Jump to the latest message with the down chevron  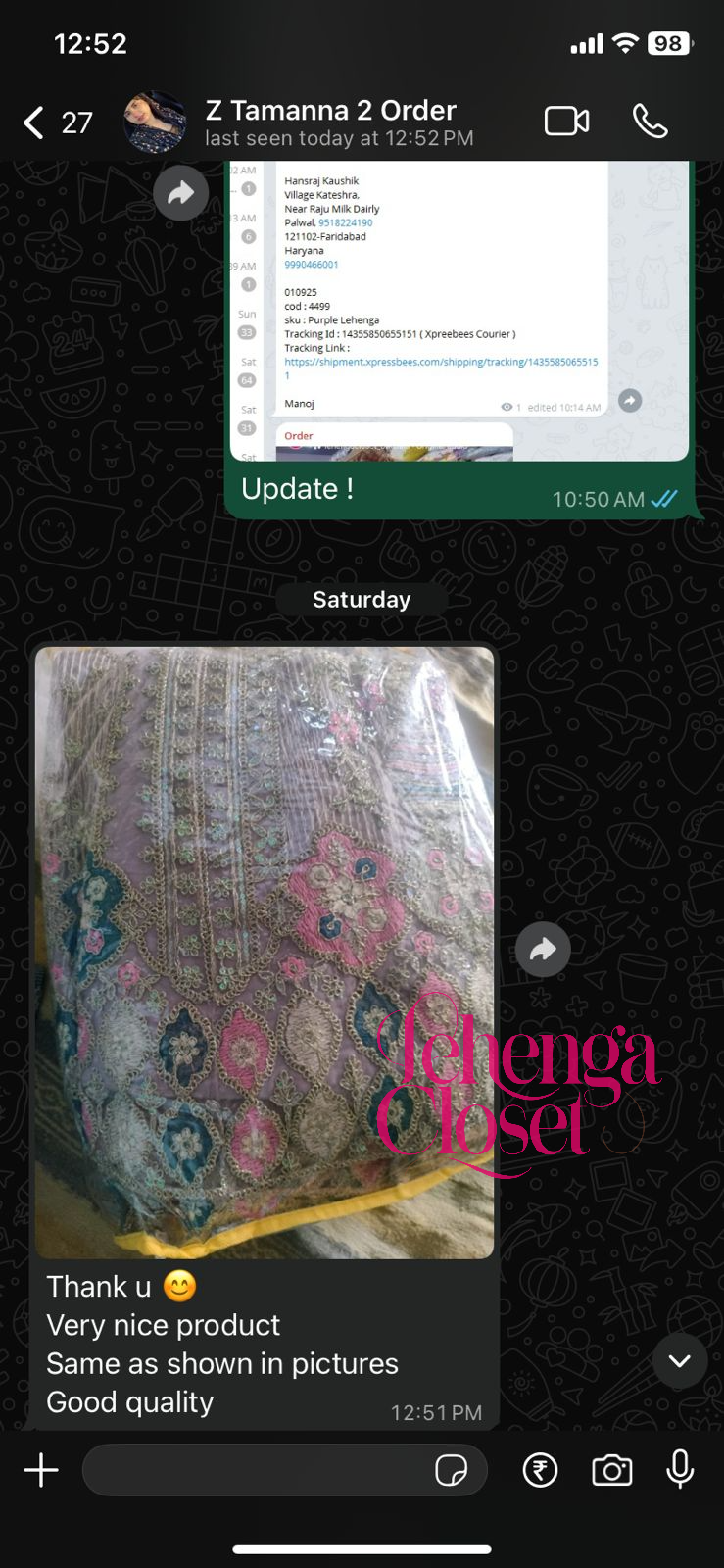[679, 1360]
